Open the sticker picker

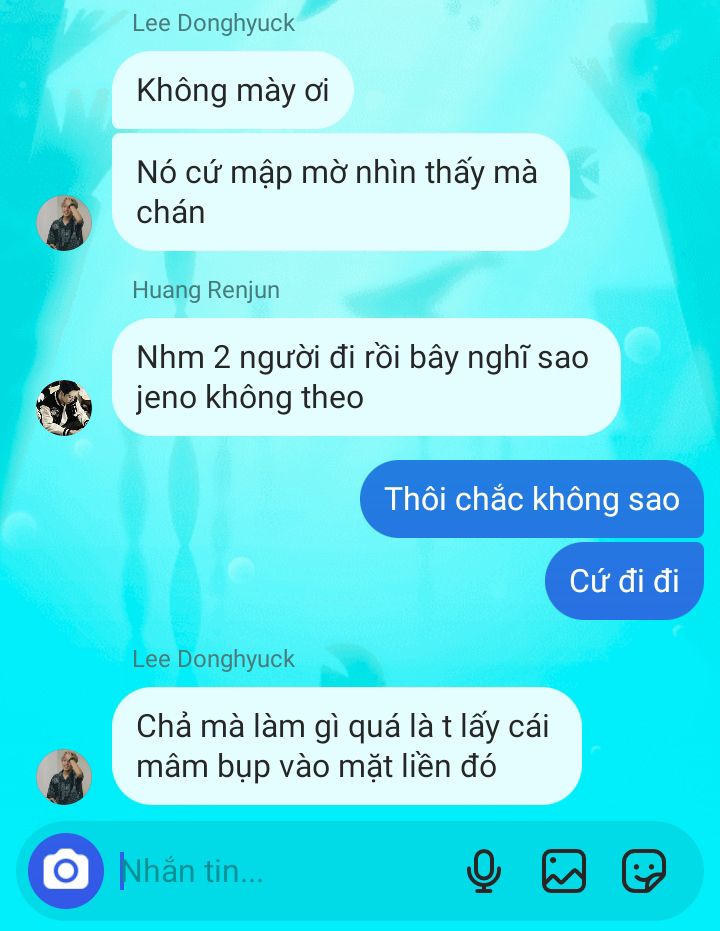click(x=644, y=871)
